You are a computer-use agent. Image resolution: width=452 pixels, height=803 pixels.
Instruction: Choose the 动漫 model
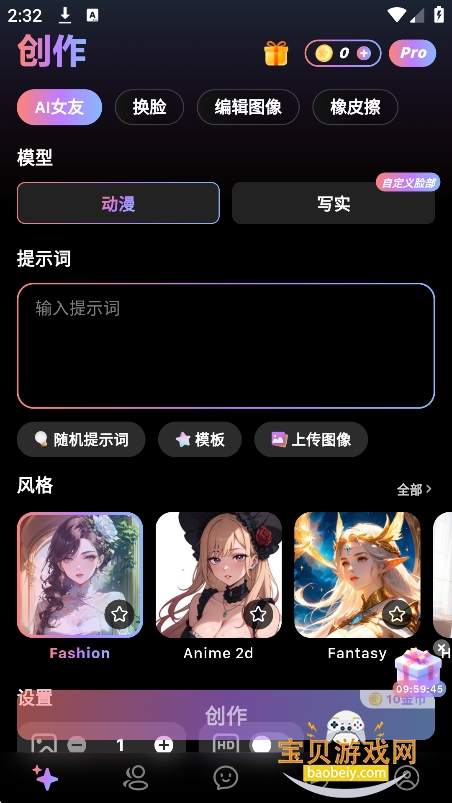tap(118, 203)
